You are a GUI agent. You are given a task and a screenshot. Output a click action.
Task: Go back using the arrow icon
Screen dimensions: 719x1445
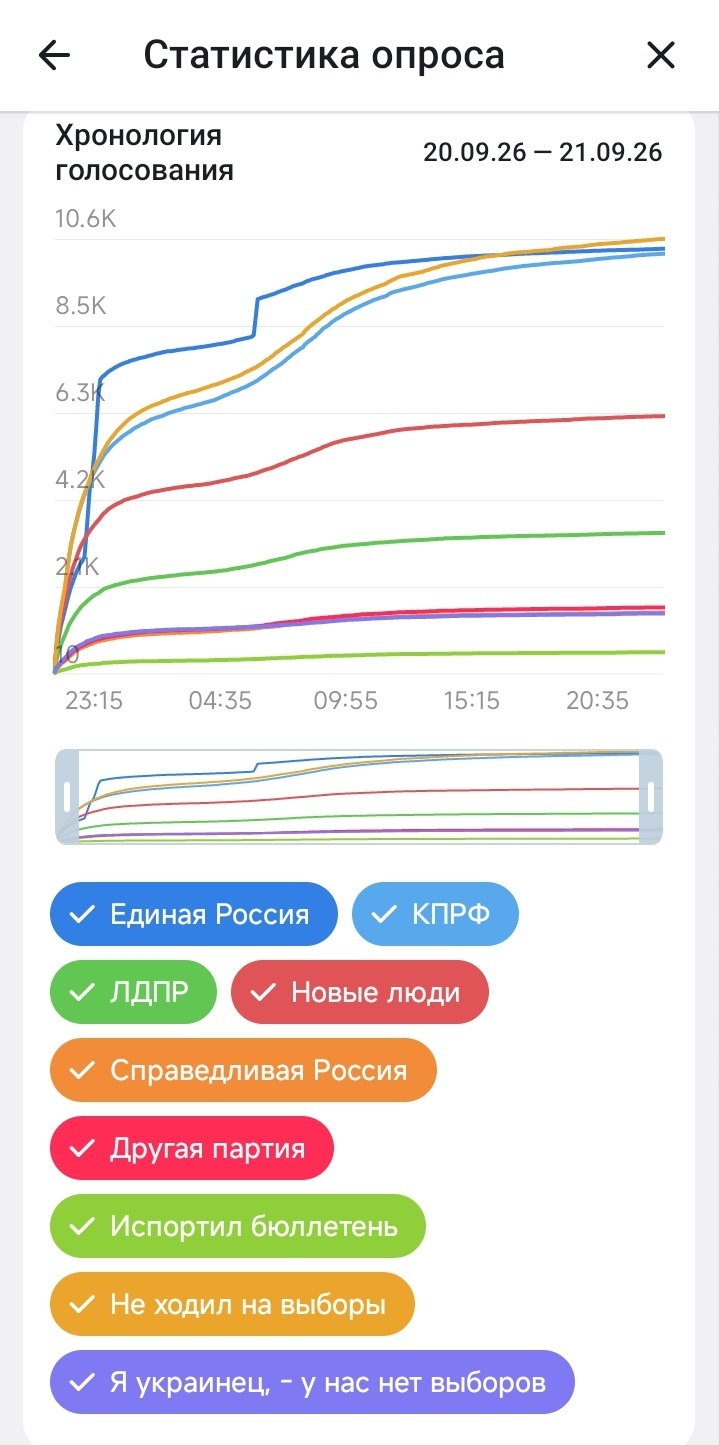54,55
